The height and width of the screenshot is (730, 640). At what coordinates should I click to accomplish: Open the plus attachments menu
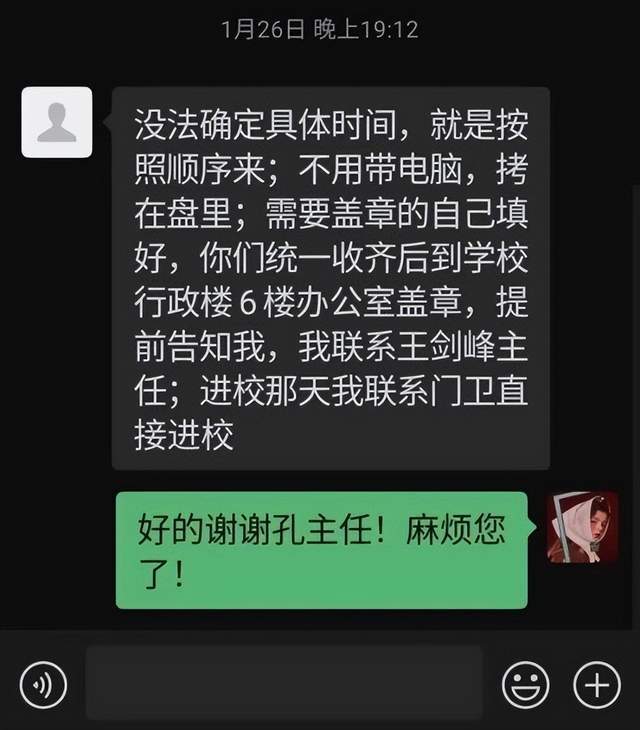(596, 685)
